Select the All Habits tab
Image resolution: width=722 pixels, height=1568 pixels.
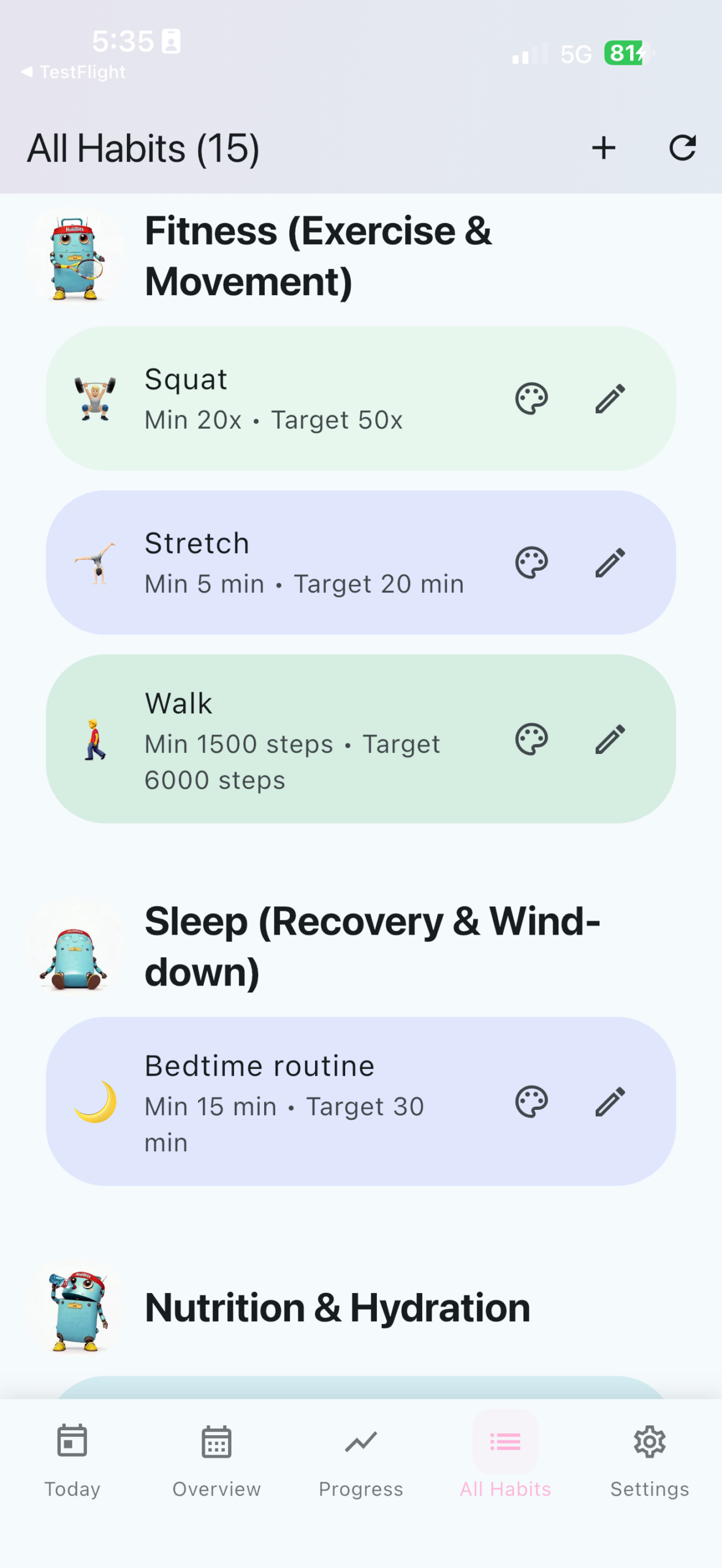[x=506, y=1460]
